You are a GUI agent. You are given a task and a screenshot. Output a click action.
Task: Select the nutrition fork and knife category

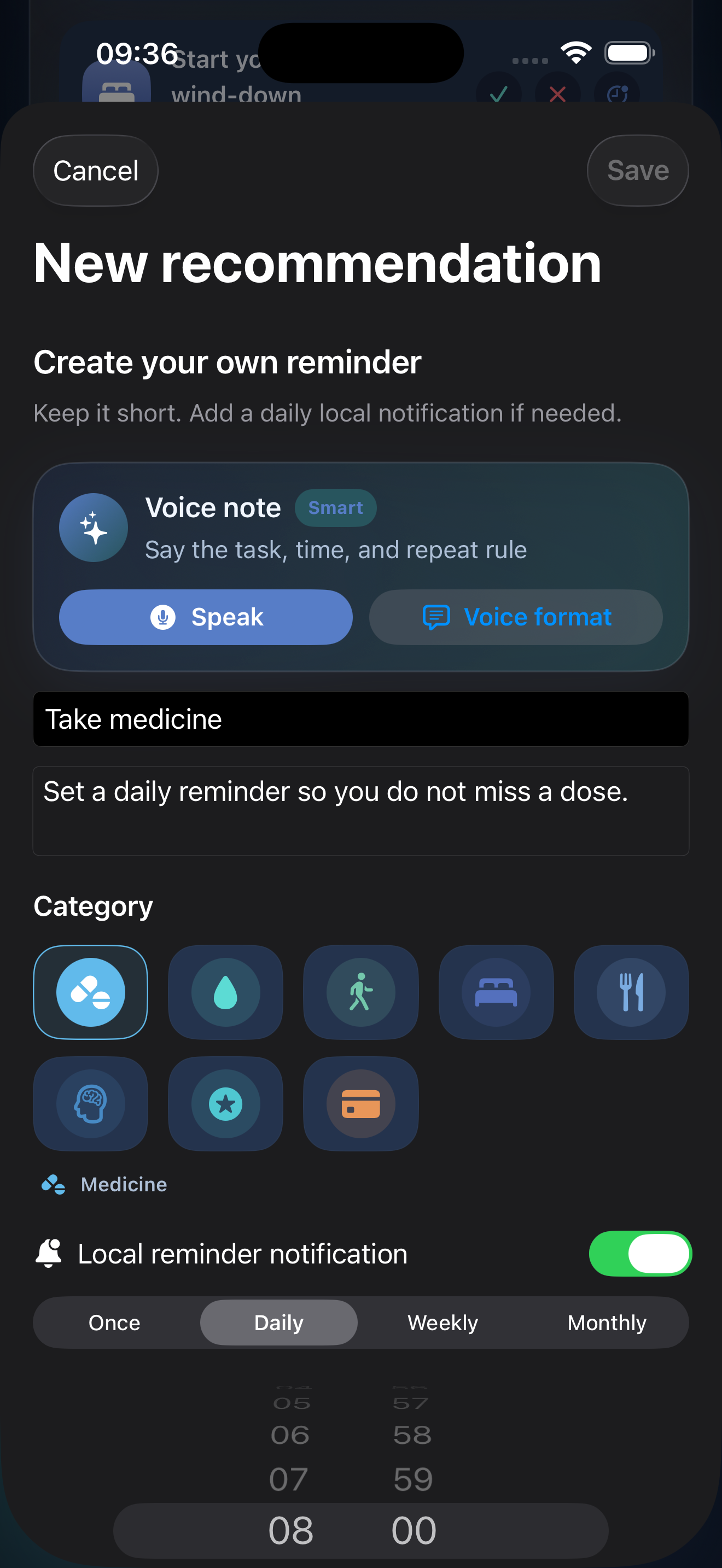click(x=631, y=992)
